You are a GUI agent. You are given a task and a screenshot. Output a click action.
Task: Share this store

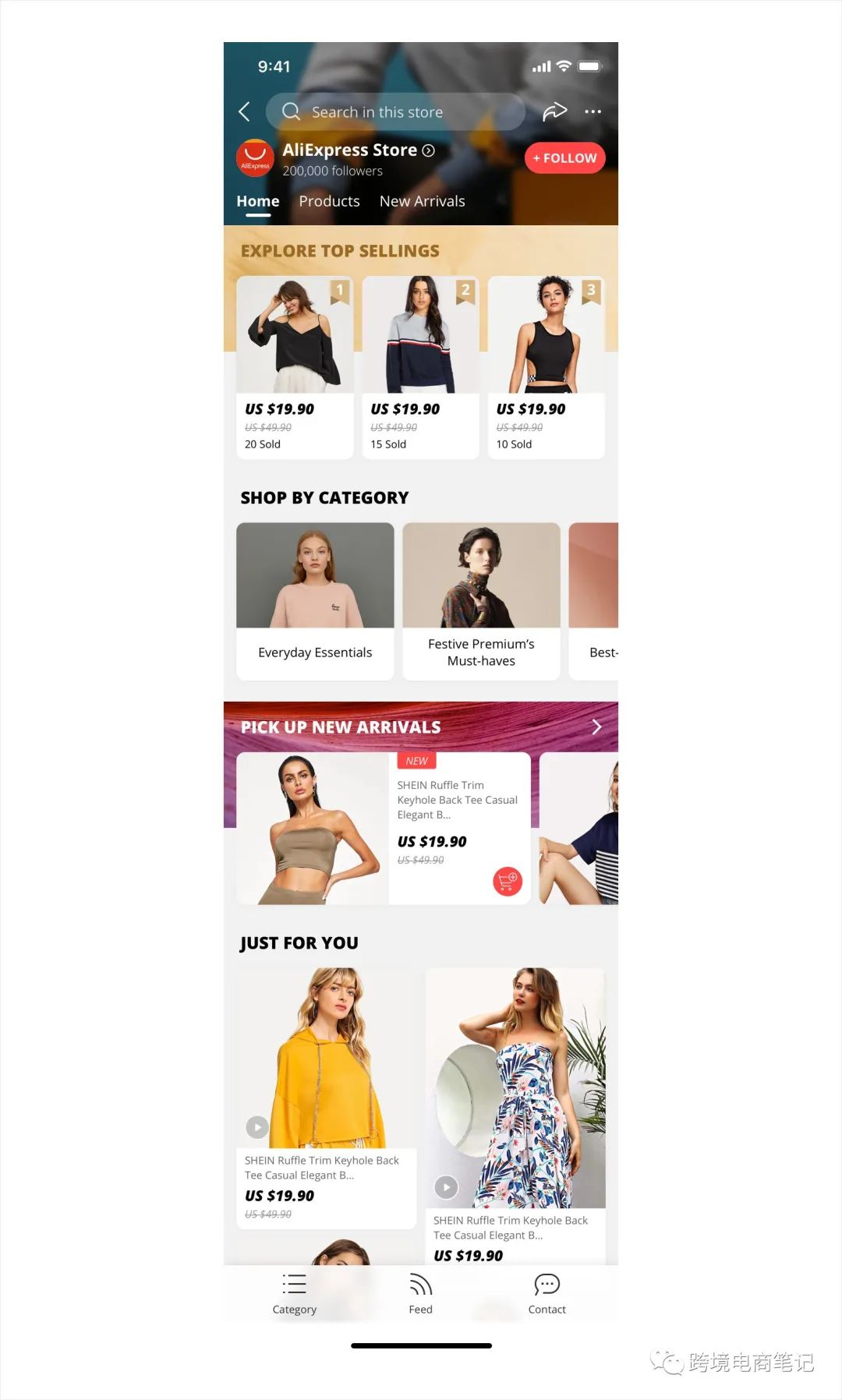[x=554, y=111]
